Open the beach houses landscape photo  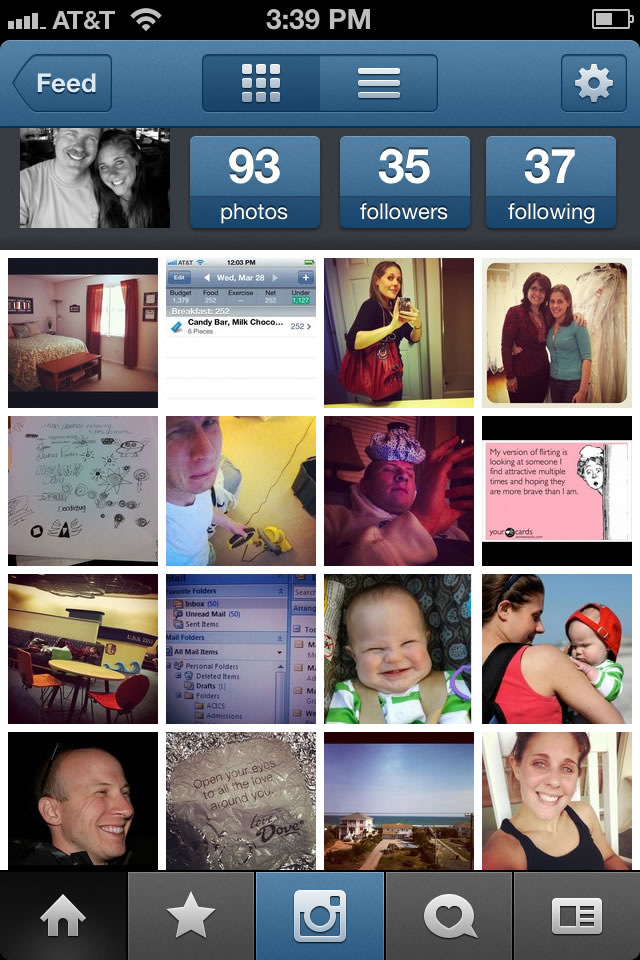[x=399, y=800]
